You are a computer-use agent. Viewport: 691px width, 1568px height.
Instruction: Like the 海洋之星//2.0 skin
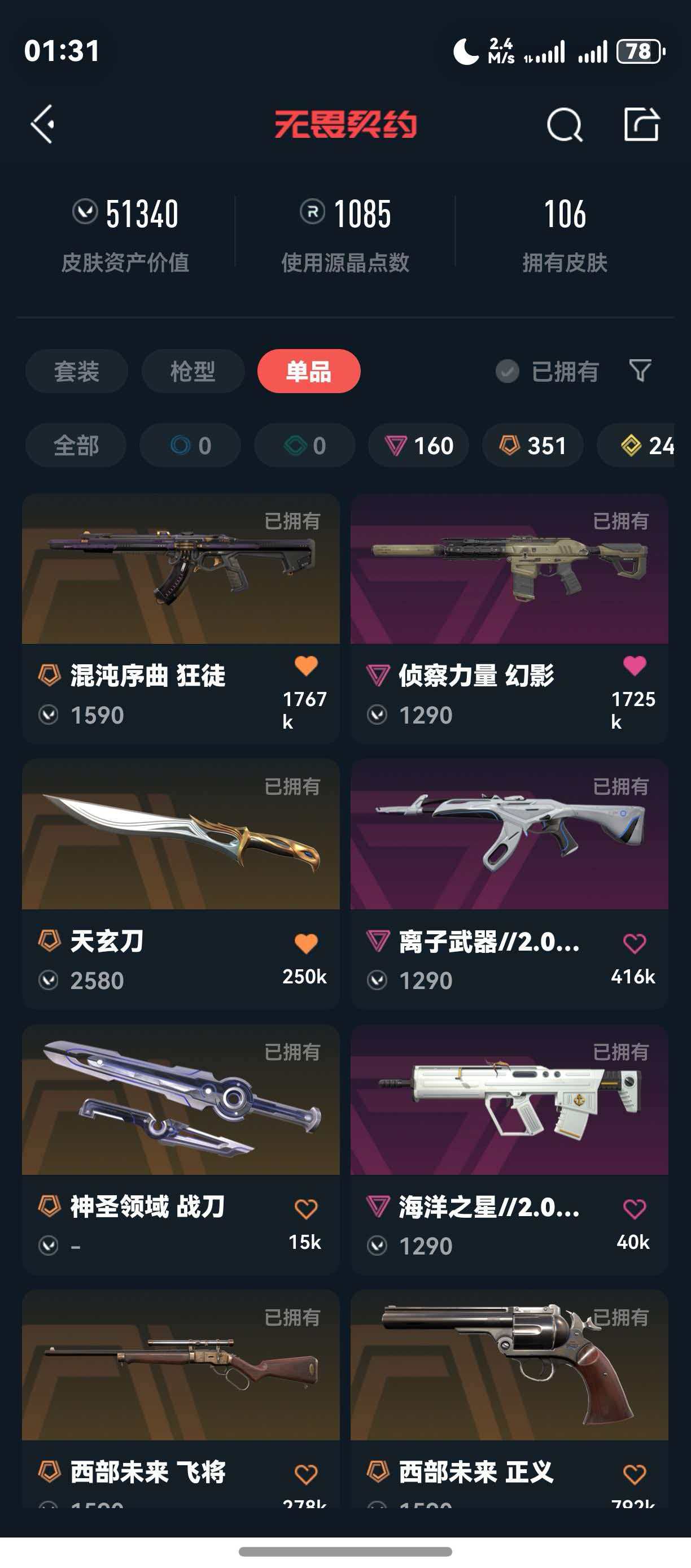click(x=635, y=1209)
